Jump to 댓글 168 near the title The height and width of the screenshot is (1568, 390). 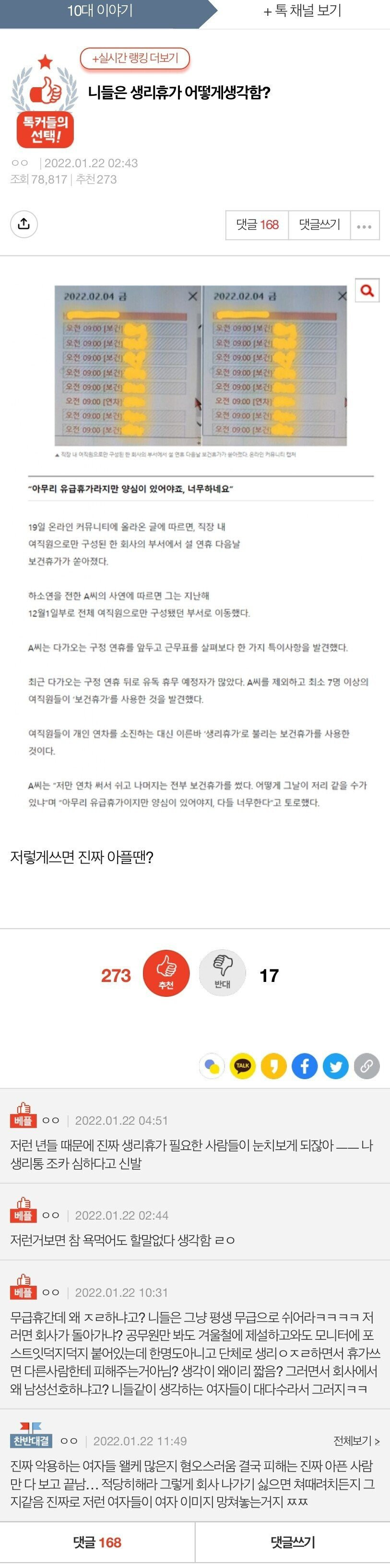(x=257, y=225)
